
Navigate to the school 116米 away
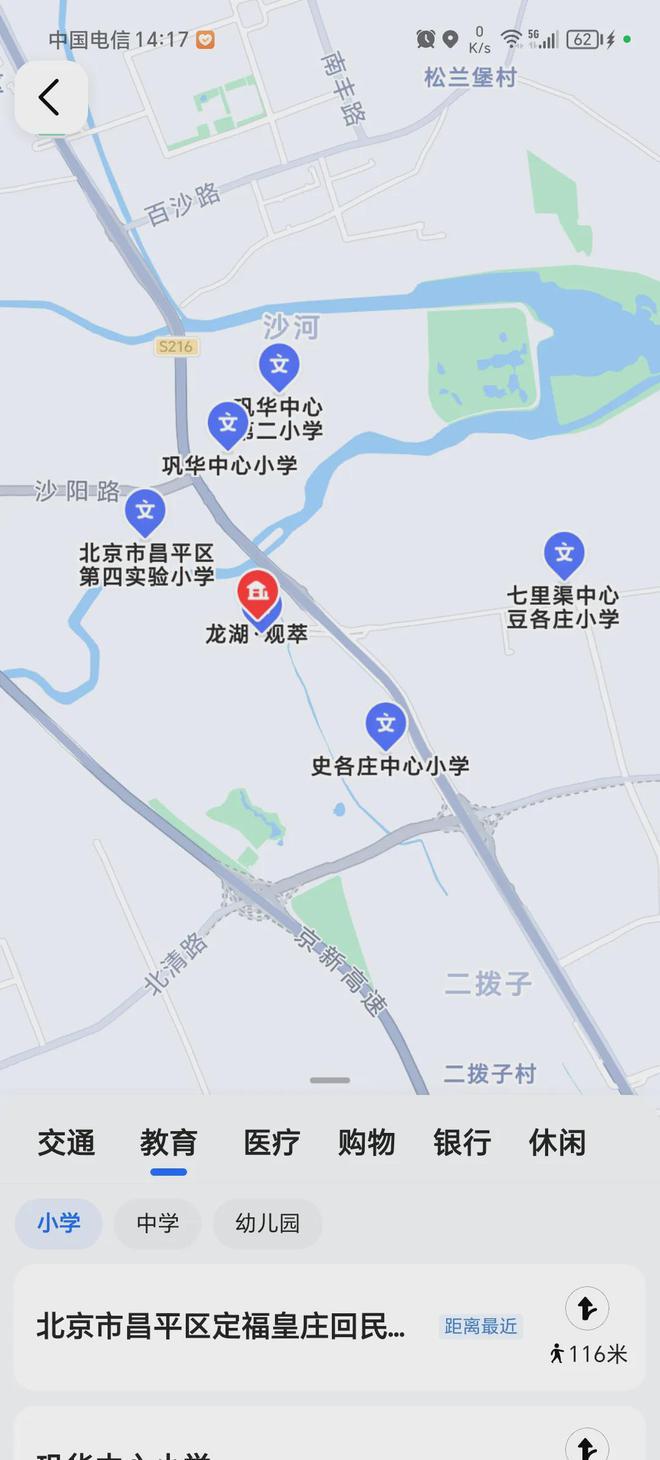[587, 1309]
